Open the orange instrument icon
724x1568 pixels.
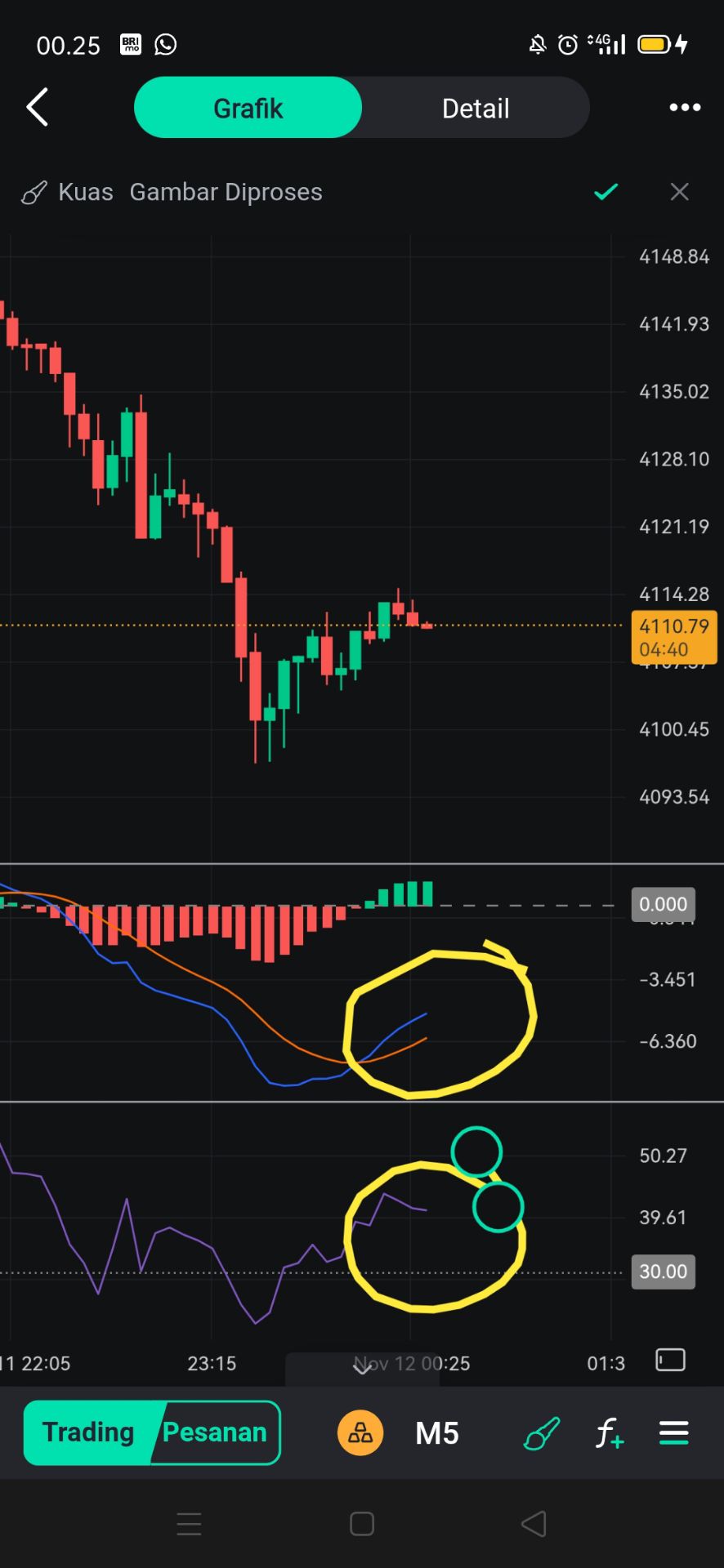point(360,1432)
